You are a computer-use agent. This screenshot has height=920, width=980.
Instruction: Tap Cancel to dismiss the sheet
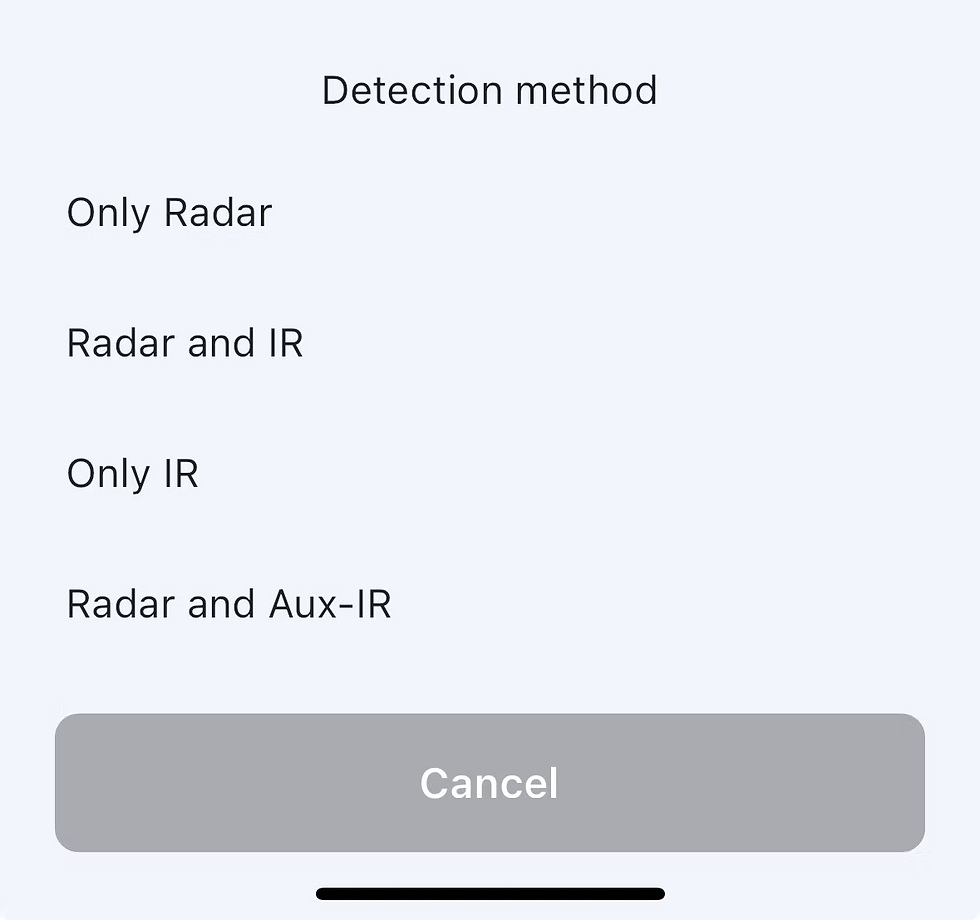pos(489,783)
